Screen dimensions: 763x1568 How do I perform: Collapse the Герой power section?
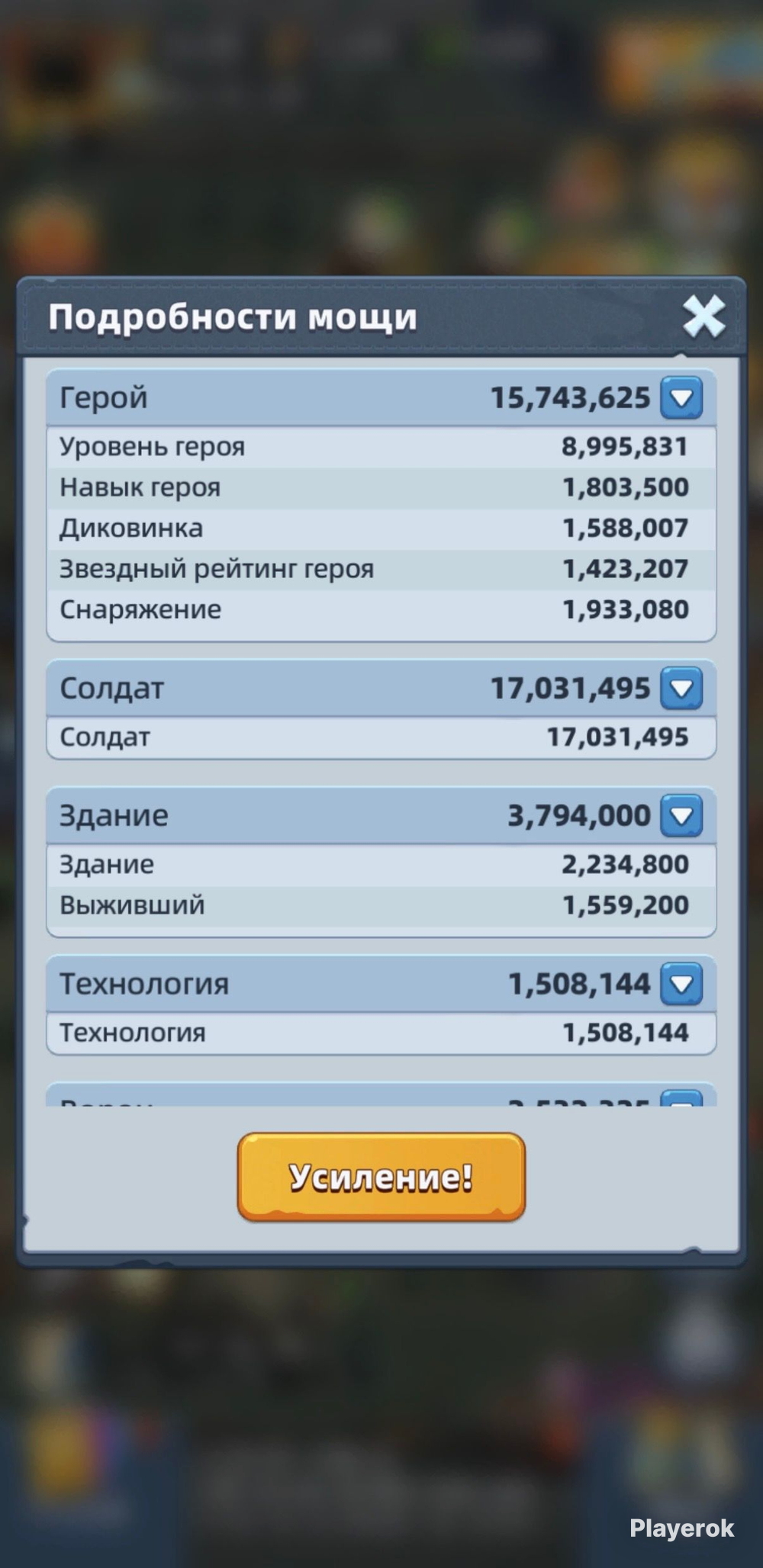(x=681, y=397)
